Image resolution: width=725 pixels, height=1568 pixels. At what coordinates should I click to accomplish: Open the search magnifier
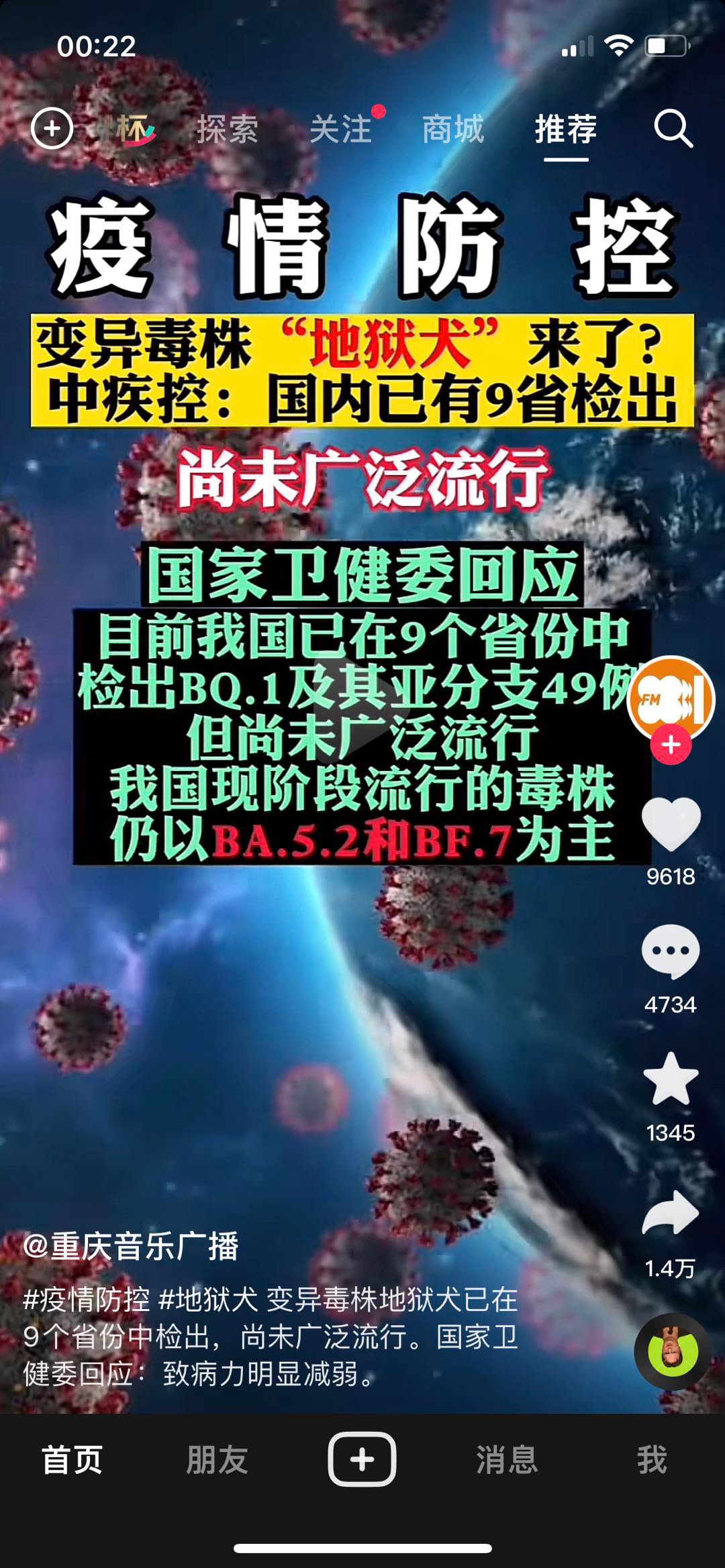pos(673,128)
